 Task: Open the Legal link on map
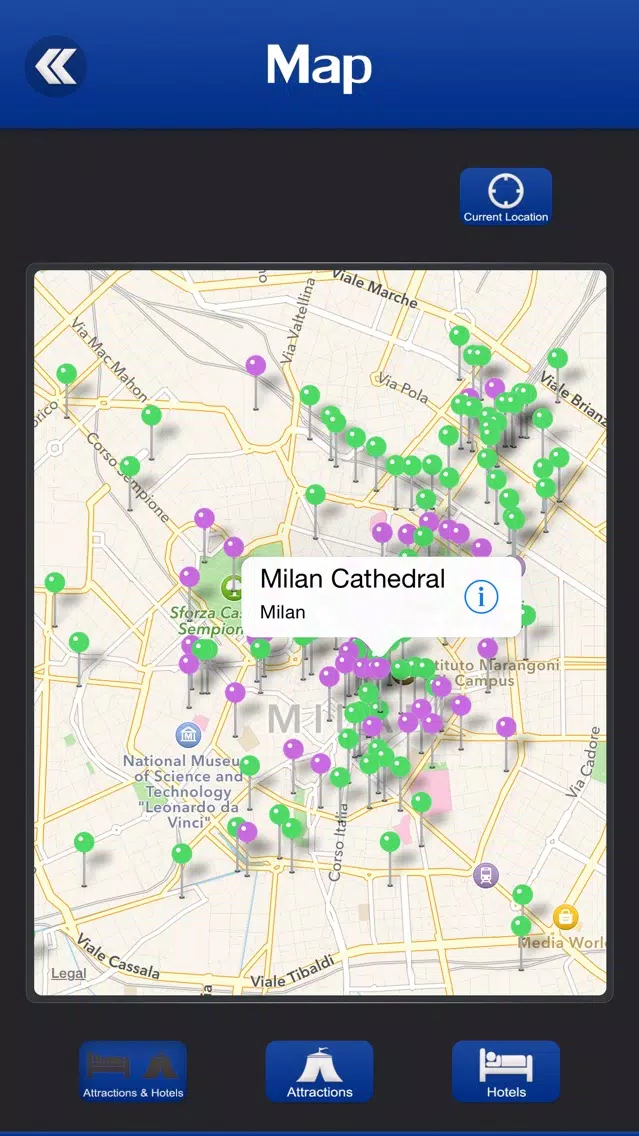tap(69, 974)
